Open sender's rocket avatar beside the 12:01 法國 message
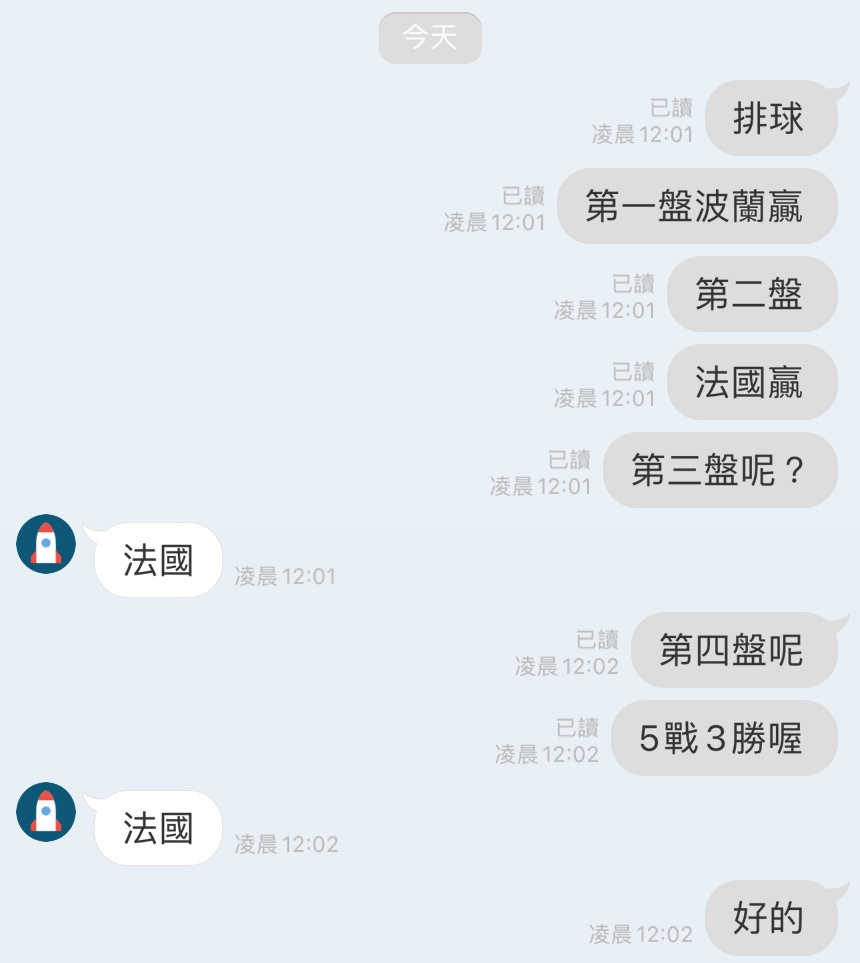The width and height of the screenshot is (860, 963). tap(46, 544)
